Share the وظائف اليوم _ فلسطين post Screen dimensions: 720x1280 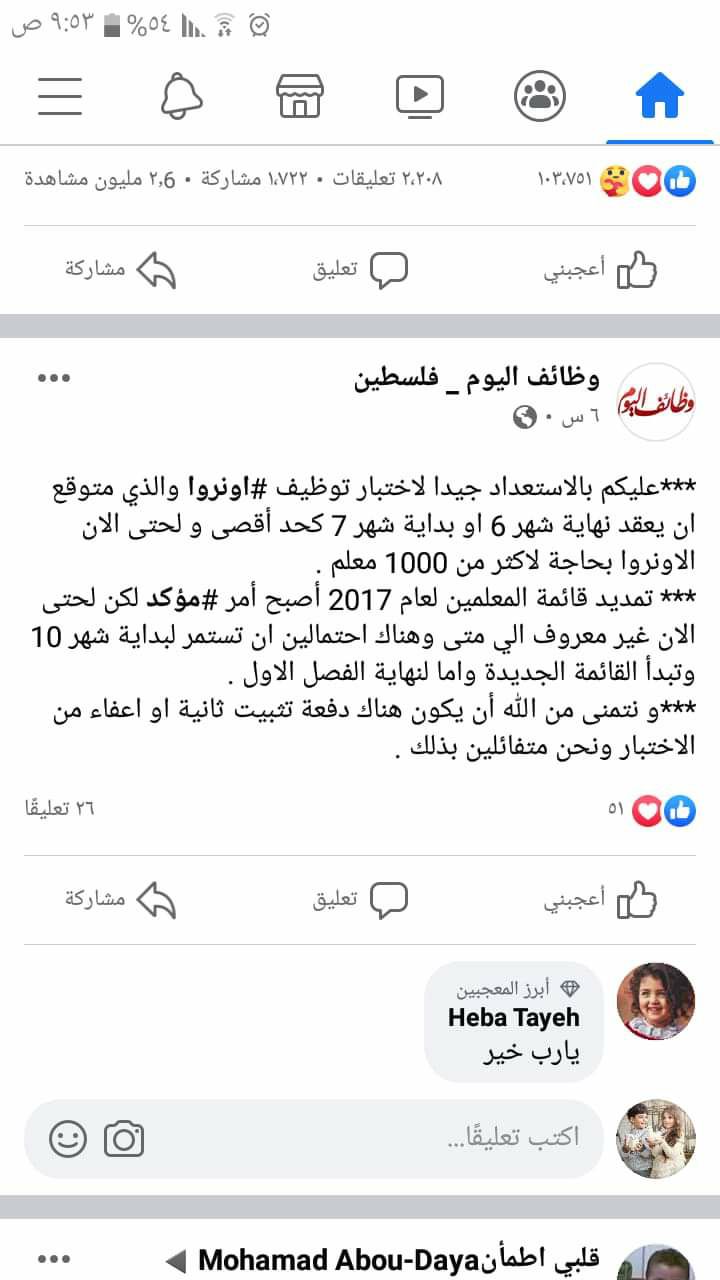(x=120, y=899)
